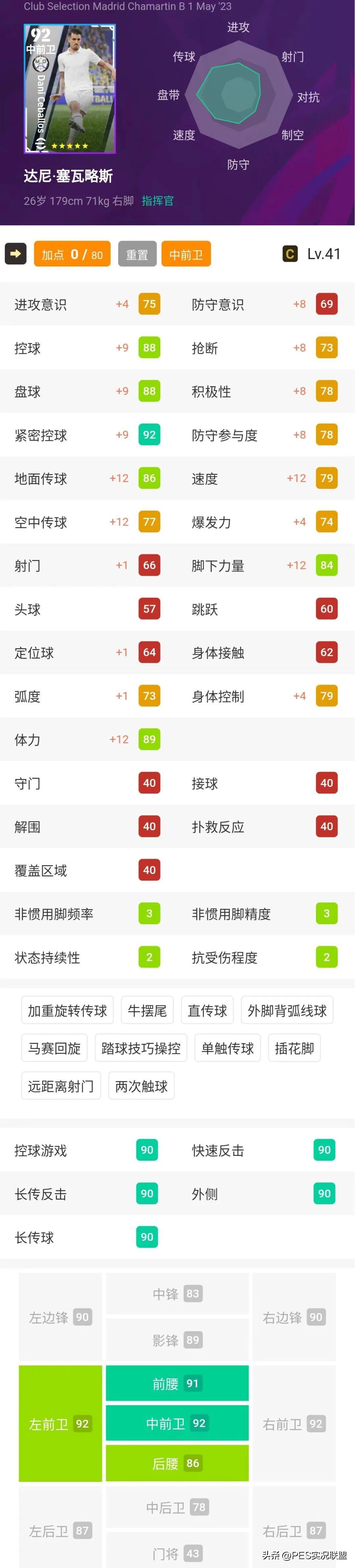This screenshot has height=1568, width=355.
Task: Tap the yellow arrow icon button
Action: (x=16, y=253)
